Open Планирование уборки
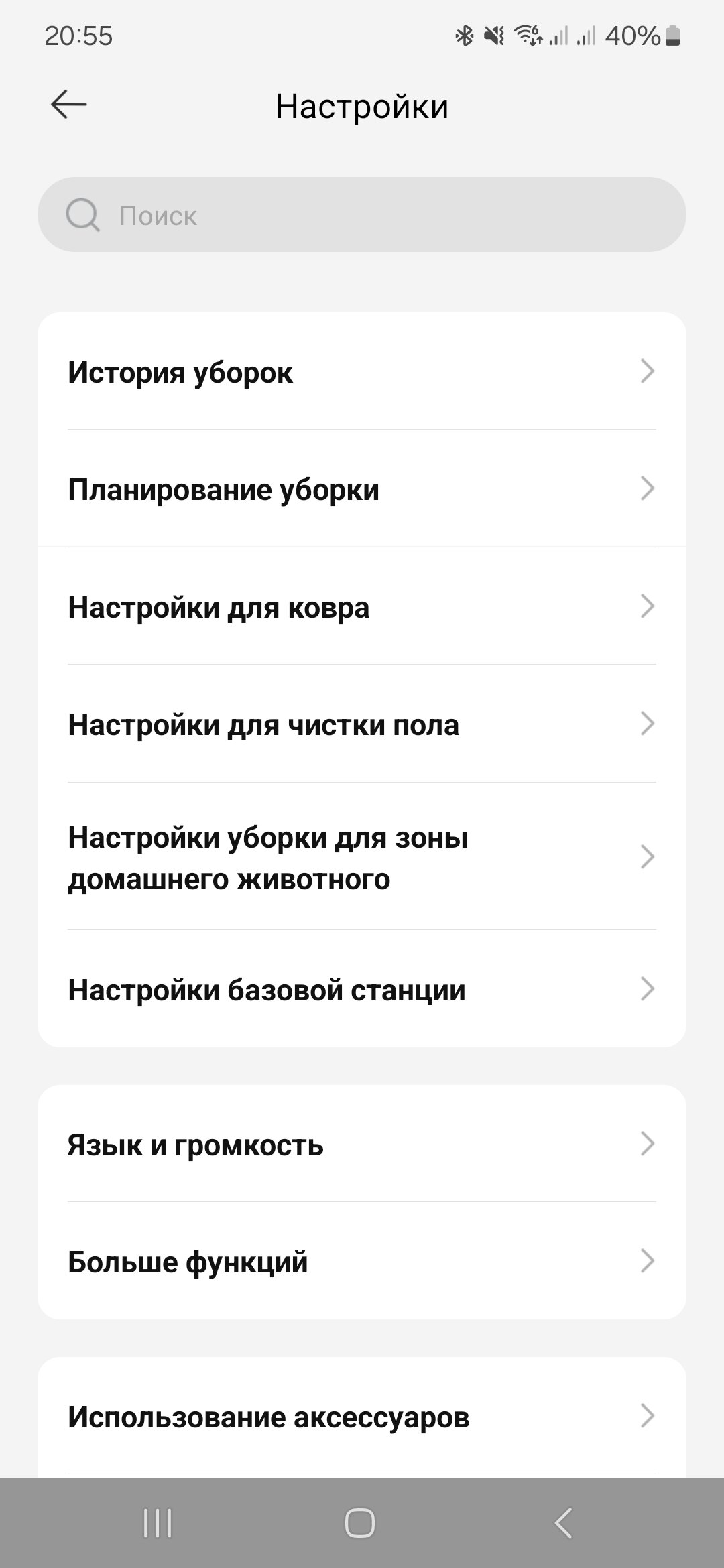 point(362,489)
